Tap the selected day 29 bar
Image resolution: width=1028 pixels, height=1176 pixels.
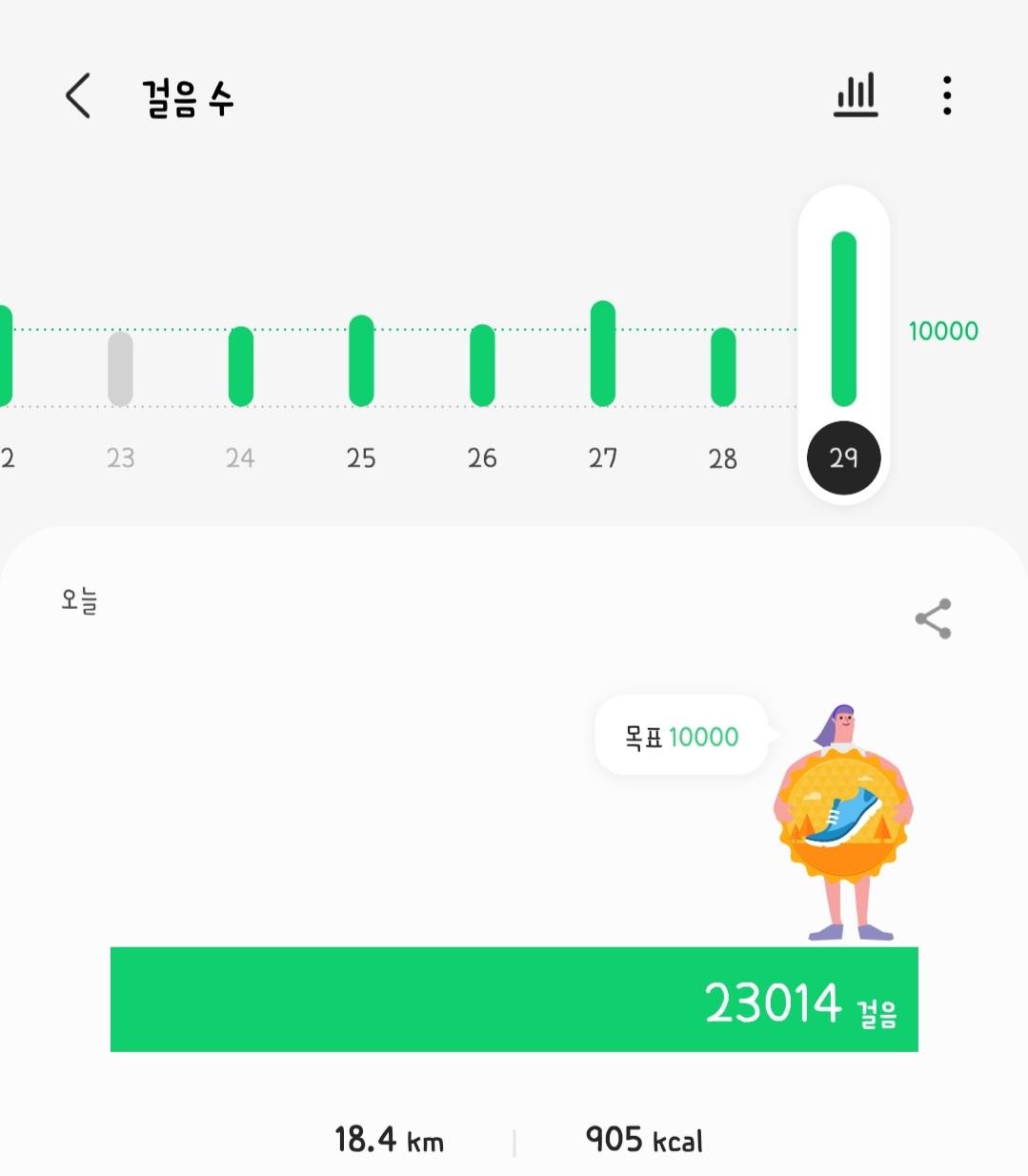pos(843,320)
